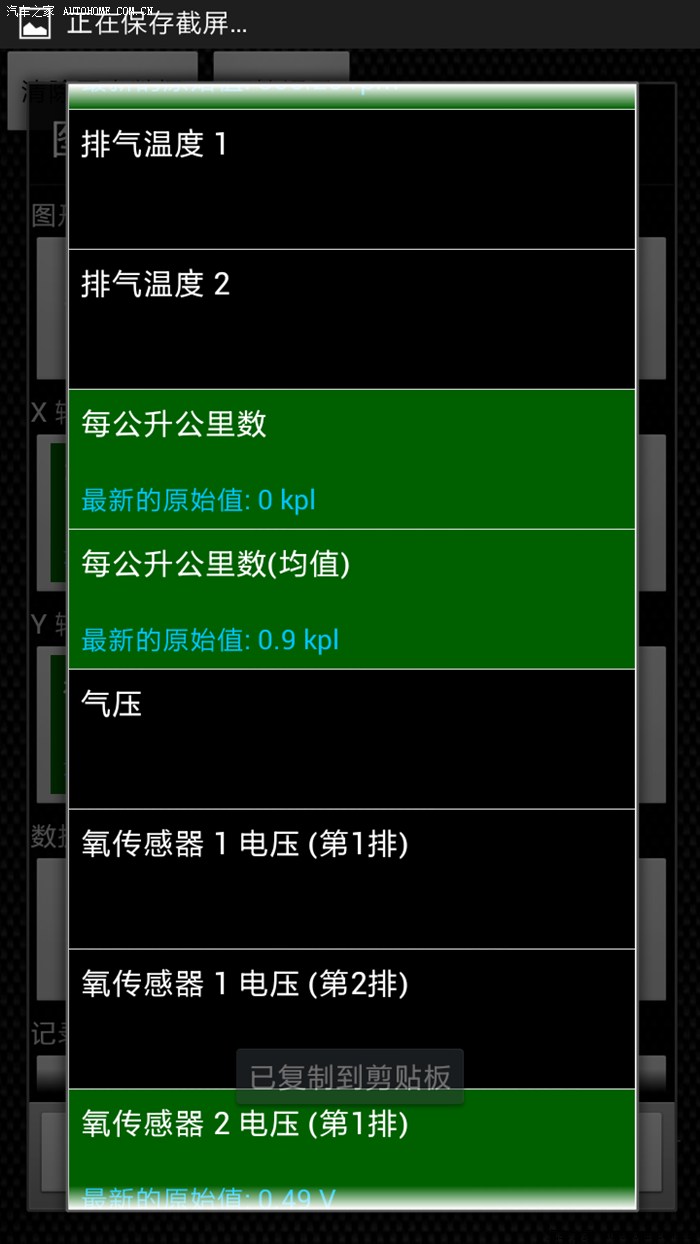700x1244 pixels.
Task: Select 排气温度 1 from the list
Action: click(x=351, y=179)
